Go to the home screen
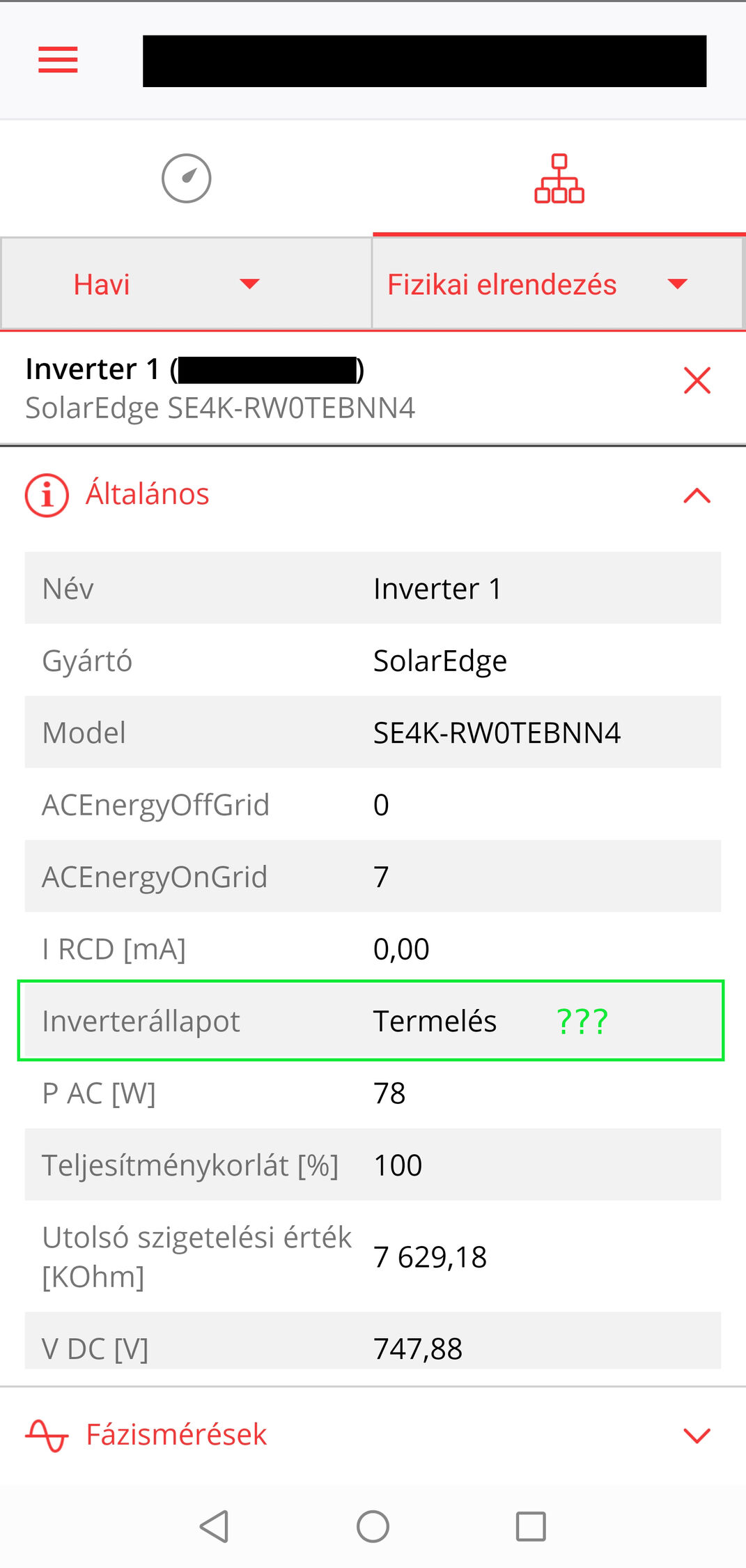746x1568 pixels. tap(373, 1526)
